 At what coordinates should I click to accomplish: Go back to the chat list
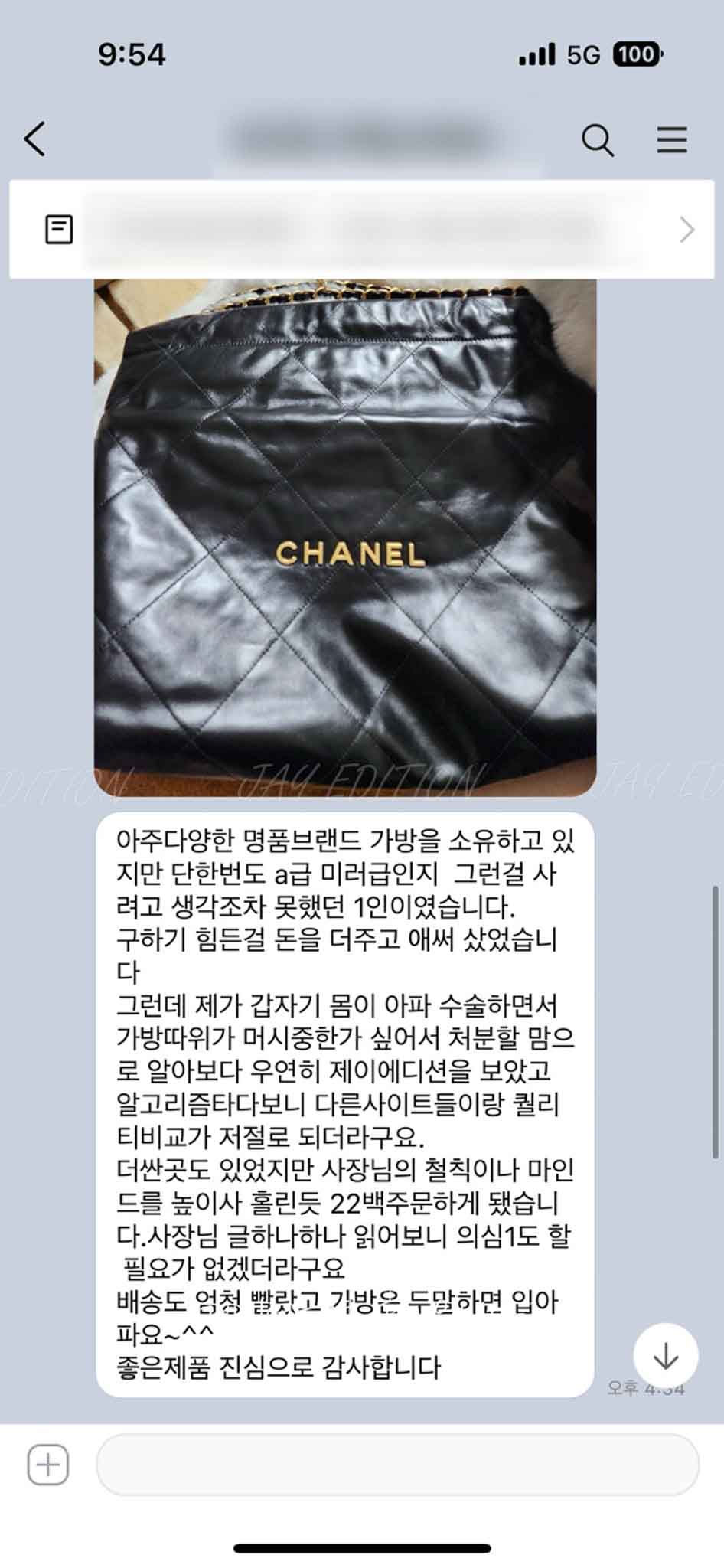click(36, 139)
